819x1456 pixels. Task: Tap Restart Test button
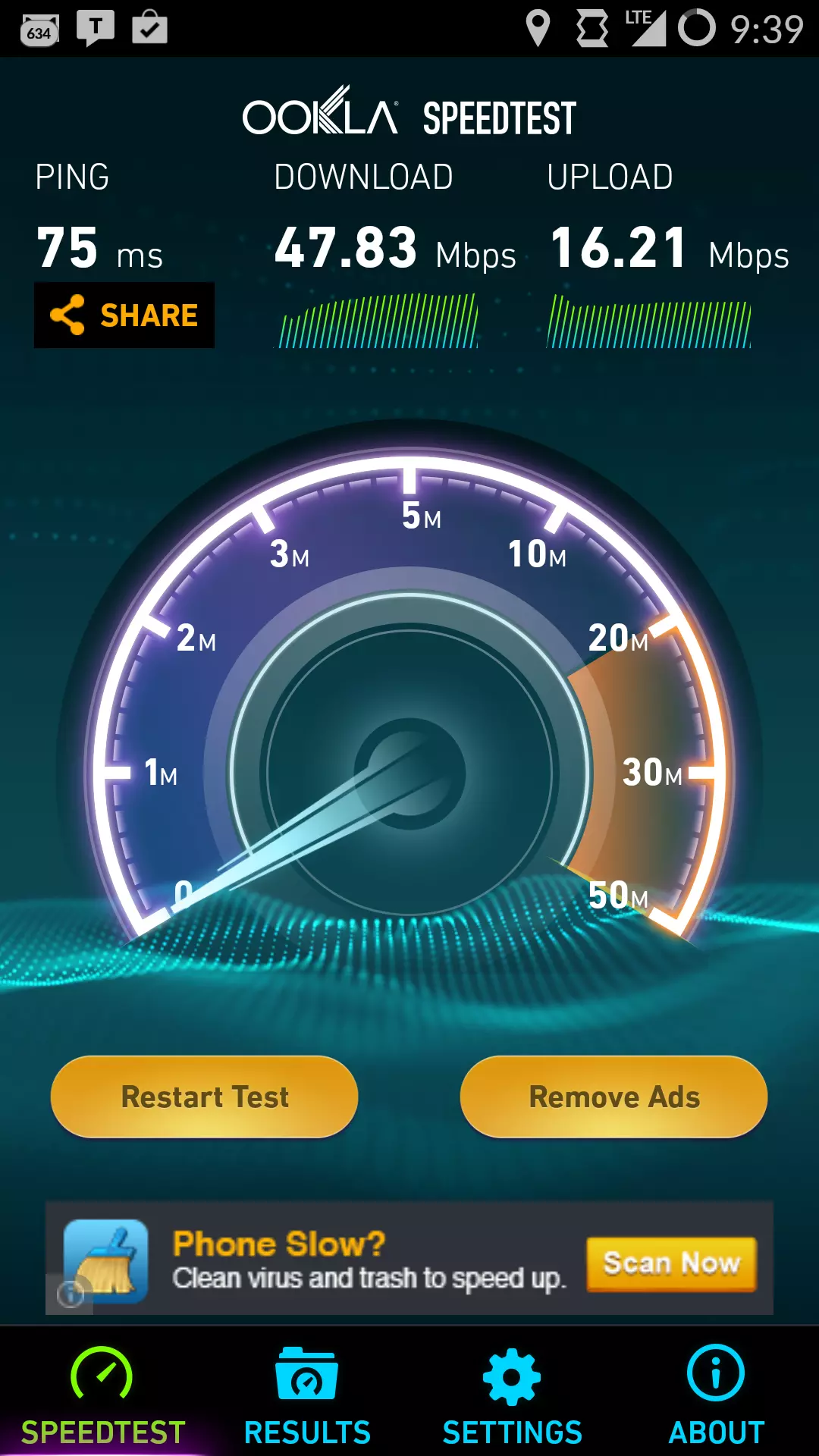[205, 1097]
